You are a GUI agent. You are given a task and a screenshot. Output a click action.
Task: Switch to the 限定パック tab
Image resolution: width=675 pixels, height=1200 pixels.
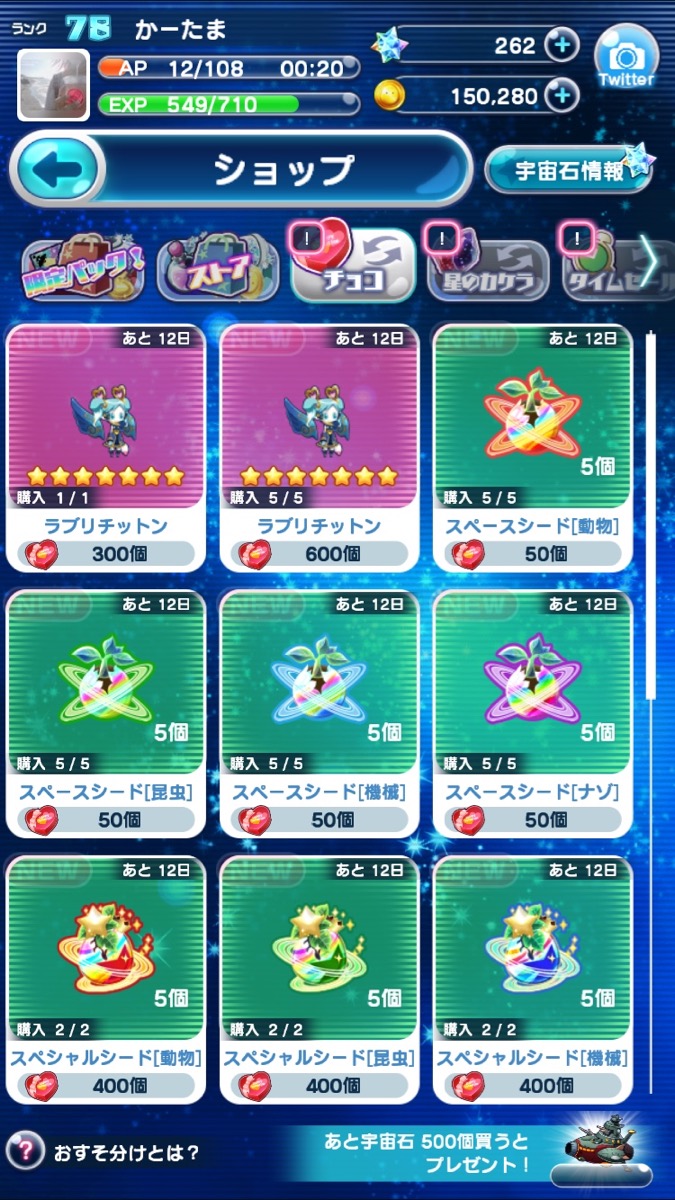pyautogui.click(x=82, y=268)
